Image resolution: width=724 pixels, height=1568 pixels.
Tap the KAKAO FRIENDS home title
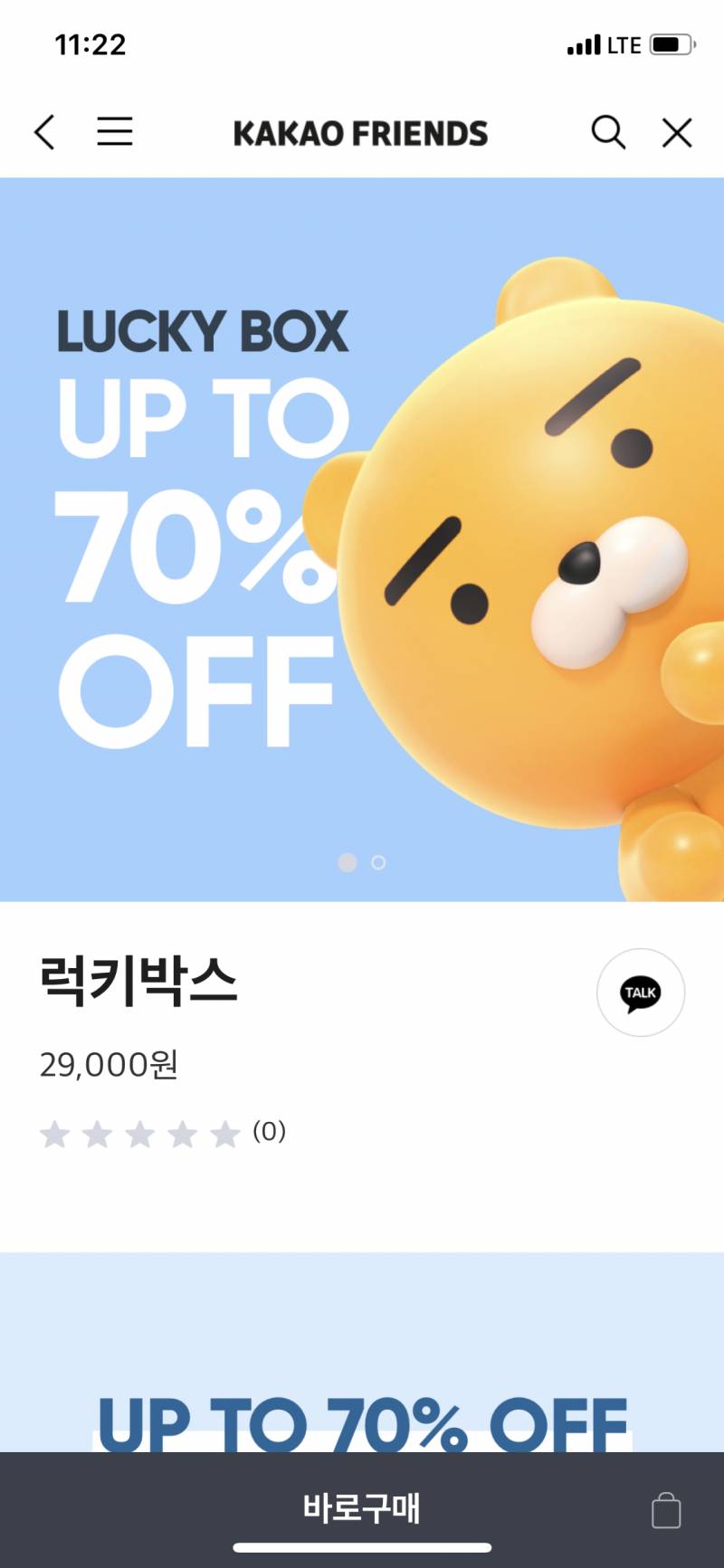click(360, 133)
